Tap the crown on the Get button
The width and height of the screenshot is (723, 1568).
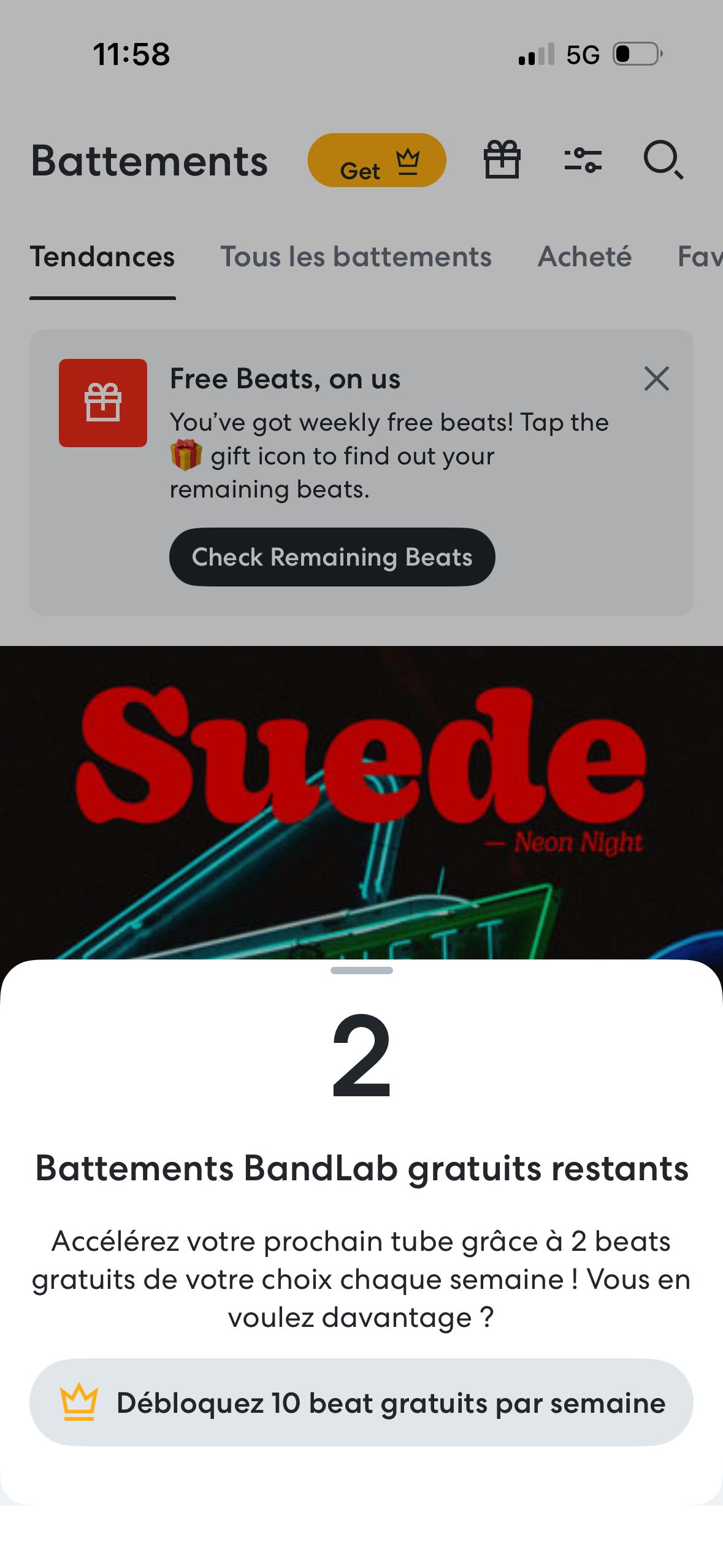click(409, 159)
